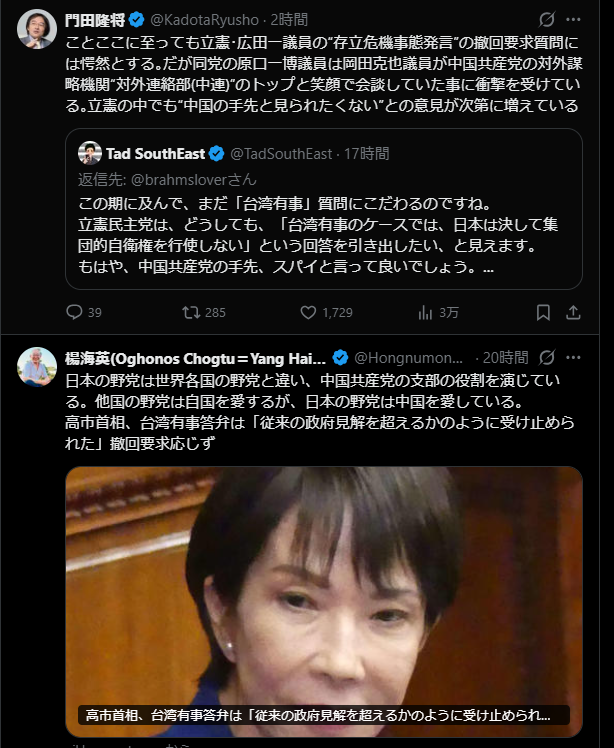
Task: Repost 門田隆将's post
Action: (x=189, y=312)
